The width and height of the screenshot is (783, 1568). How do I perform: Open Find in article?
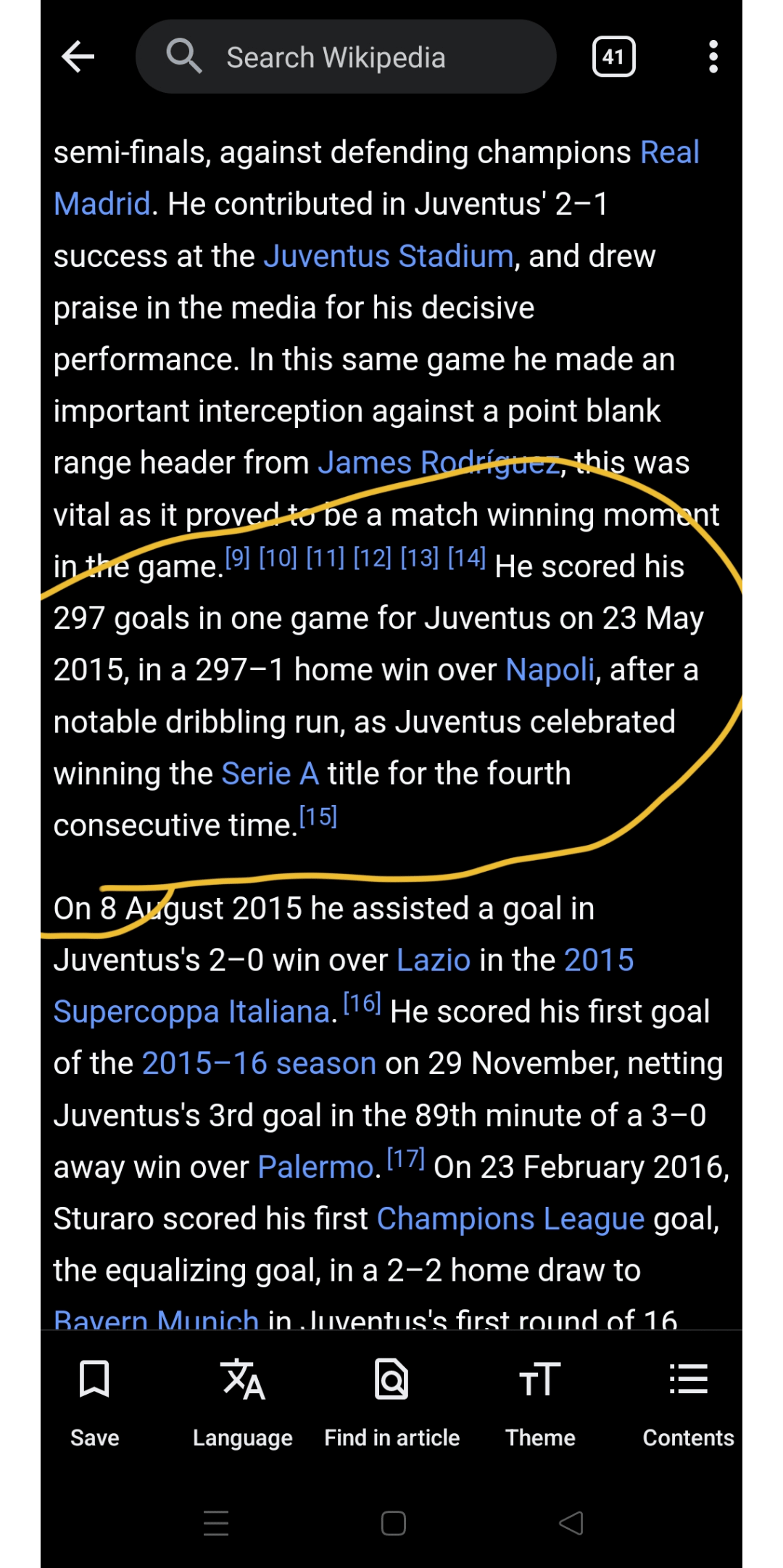391,1400
